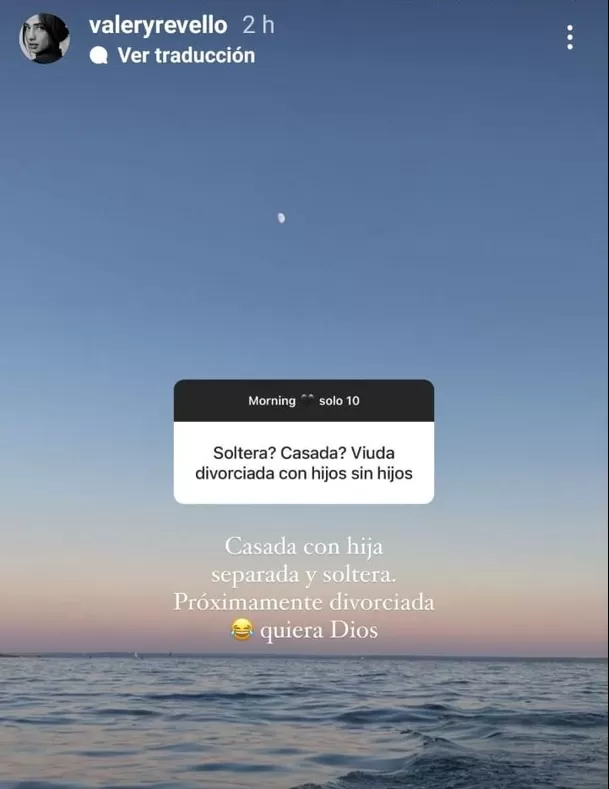Viewport: 609px width, 789px height.
Task: Tap Ver traducción to translate the story
Action: click(185, 56)
